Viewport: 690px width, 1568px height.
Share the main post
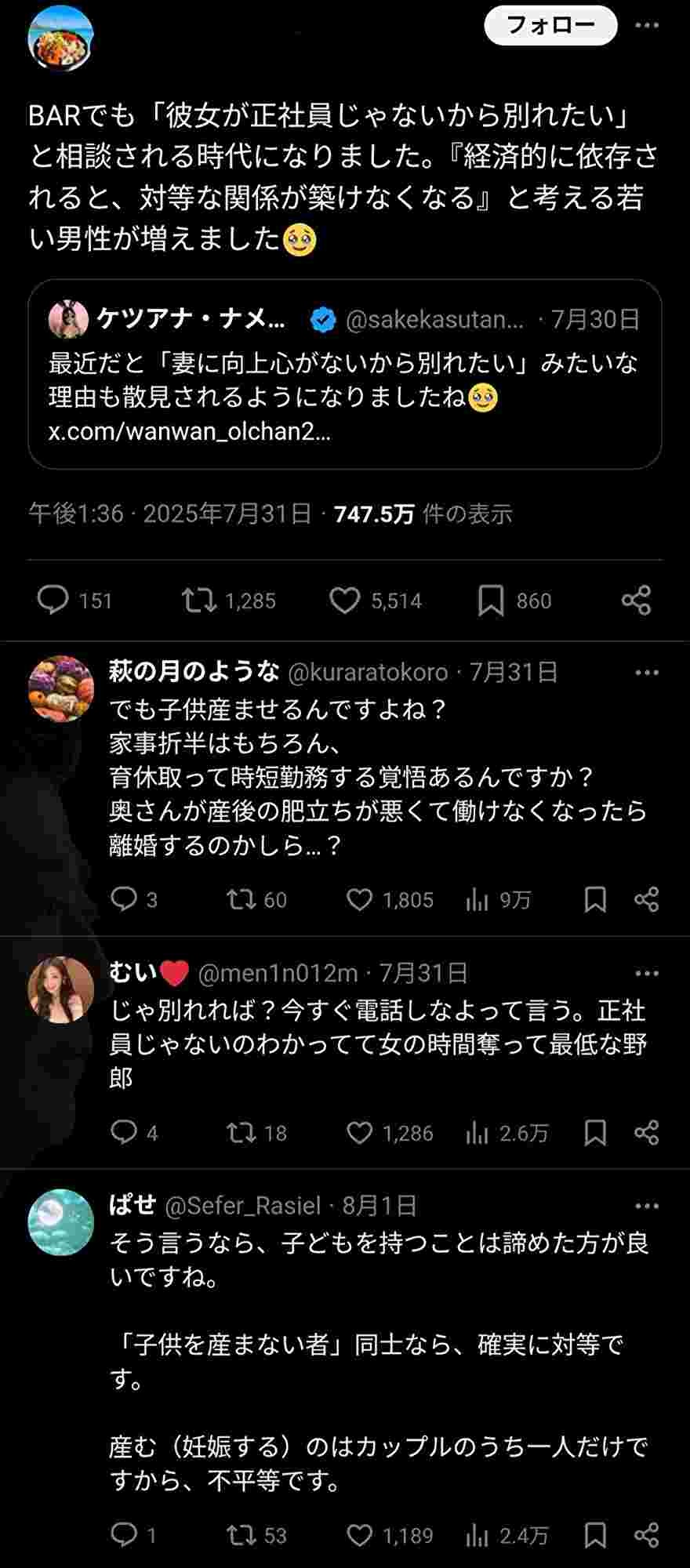coord(636,601)
